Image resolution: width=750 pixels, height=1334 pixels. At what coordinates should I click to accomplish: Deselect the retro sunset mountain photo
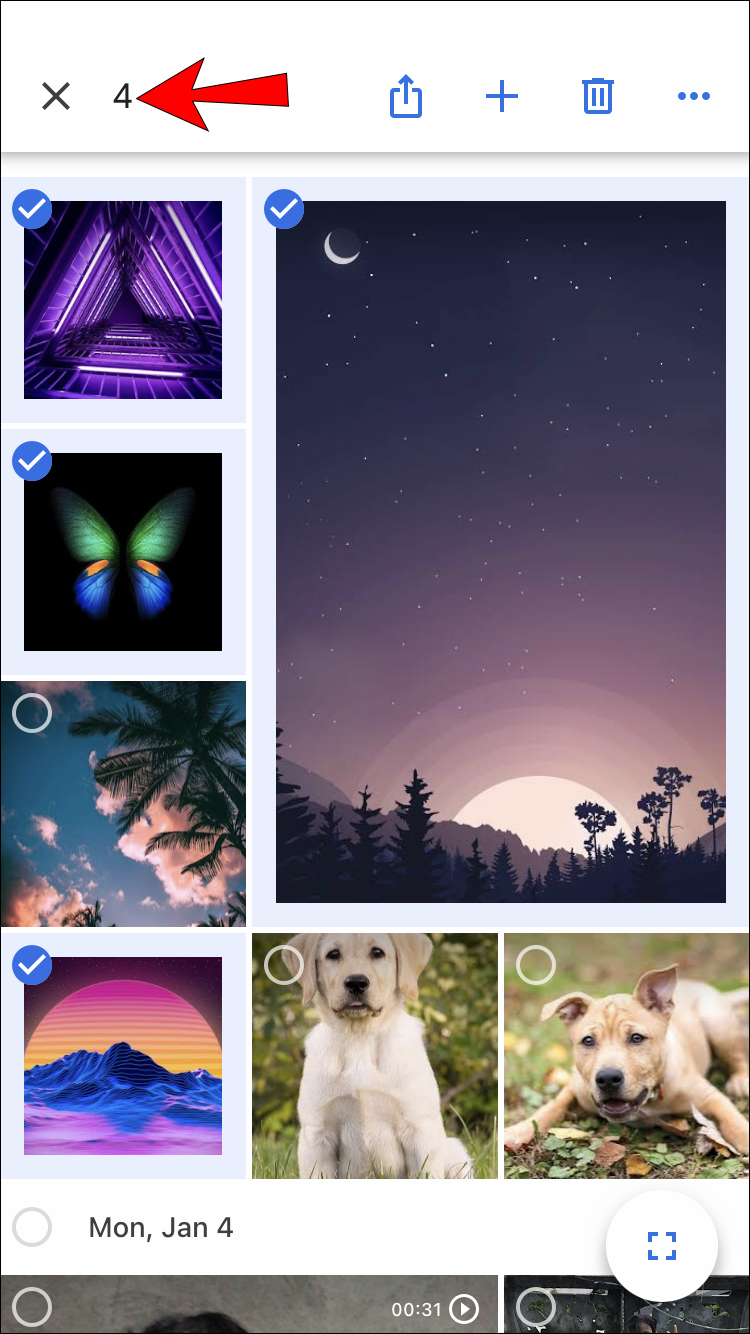coord(33,966)
